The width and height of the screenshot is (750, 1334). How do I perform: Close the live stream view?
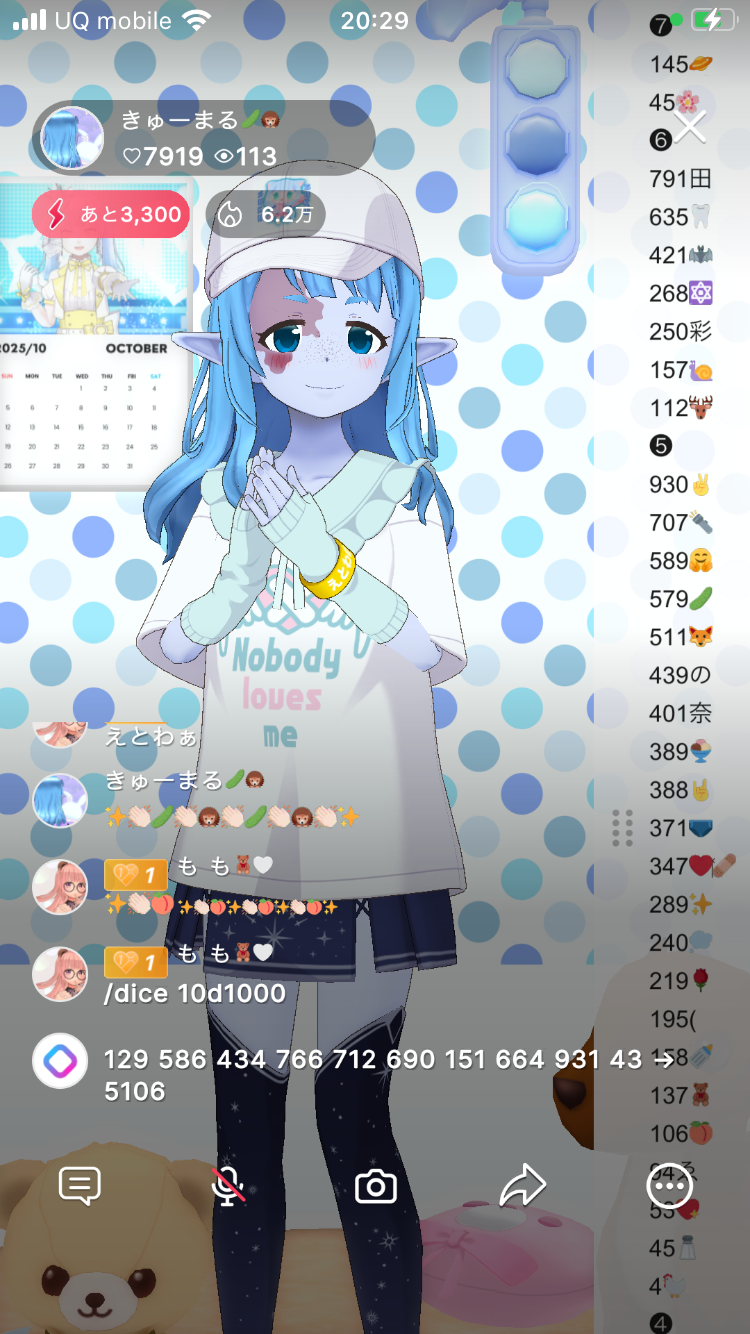pyautogui.click(x=690, y=127)
